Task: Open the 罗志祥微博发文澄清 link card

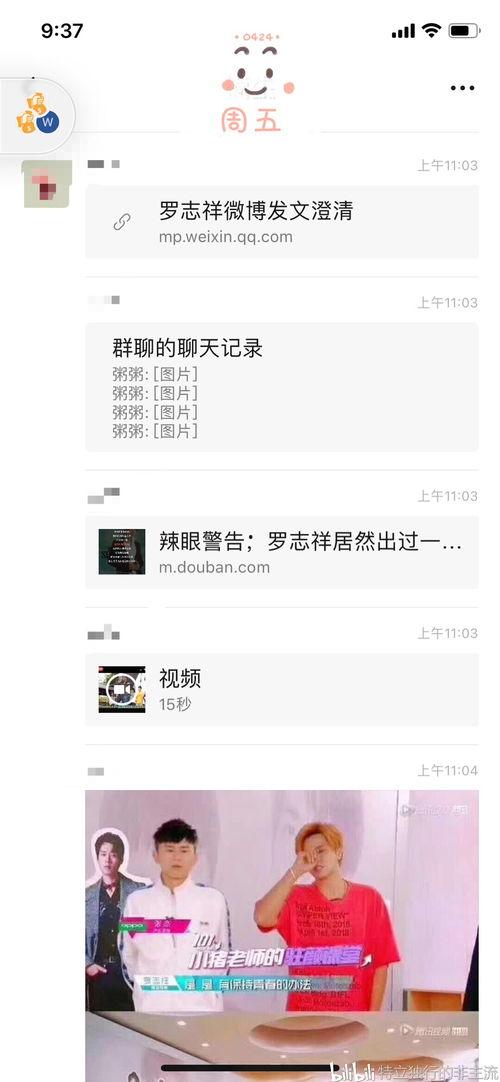Action: (281, 222)
